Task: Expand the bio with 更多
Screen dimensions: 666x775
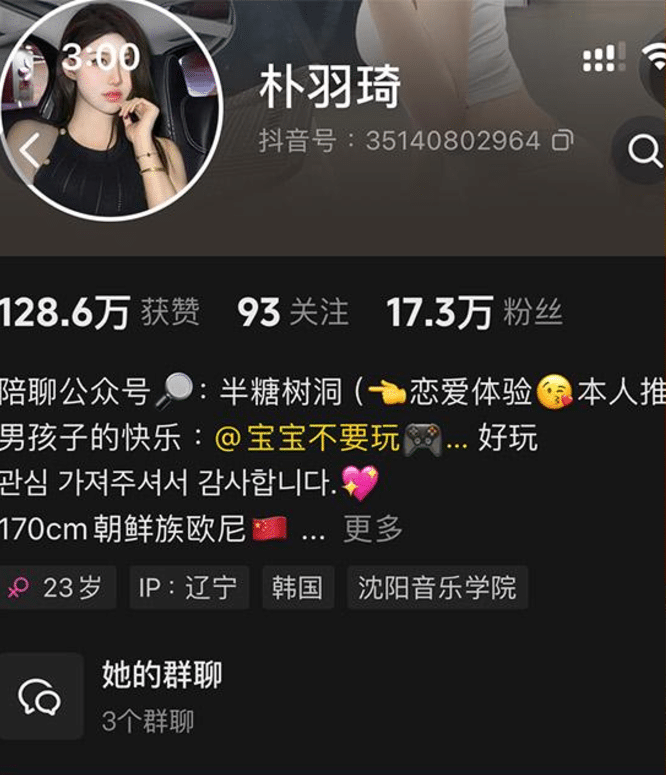Action: [372, 529]
